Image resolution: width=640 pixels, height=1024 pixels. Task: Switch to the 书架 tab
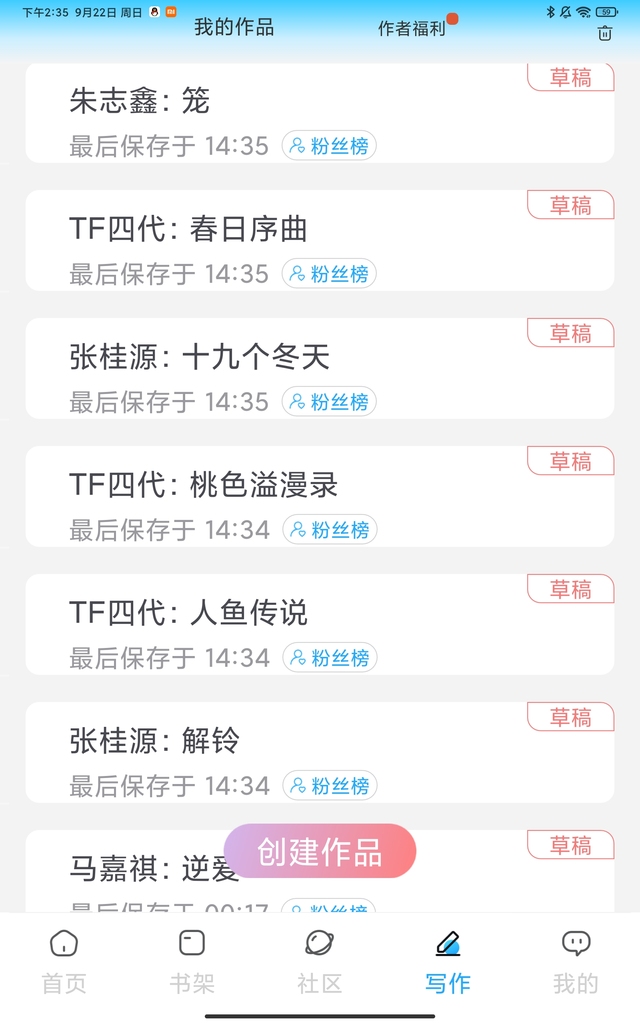click(192, 962)
